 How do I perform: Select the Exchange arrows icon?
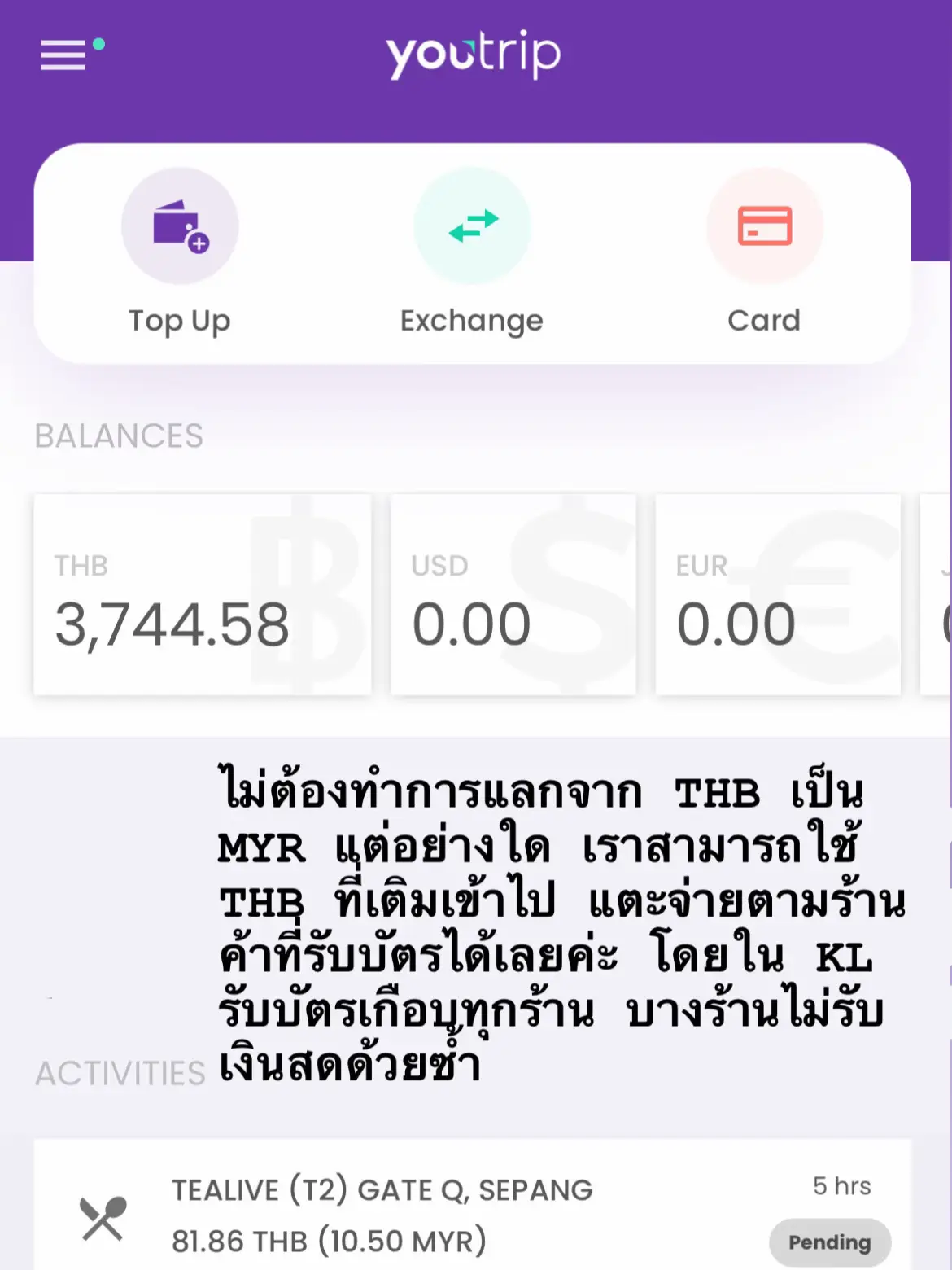pos(472,226)
